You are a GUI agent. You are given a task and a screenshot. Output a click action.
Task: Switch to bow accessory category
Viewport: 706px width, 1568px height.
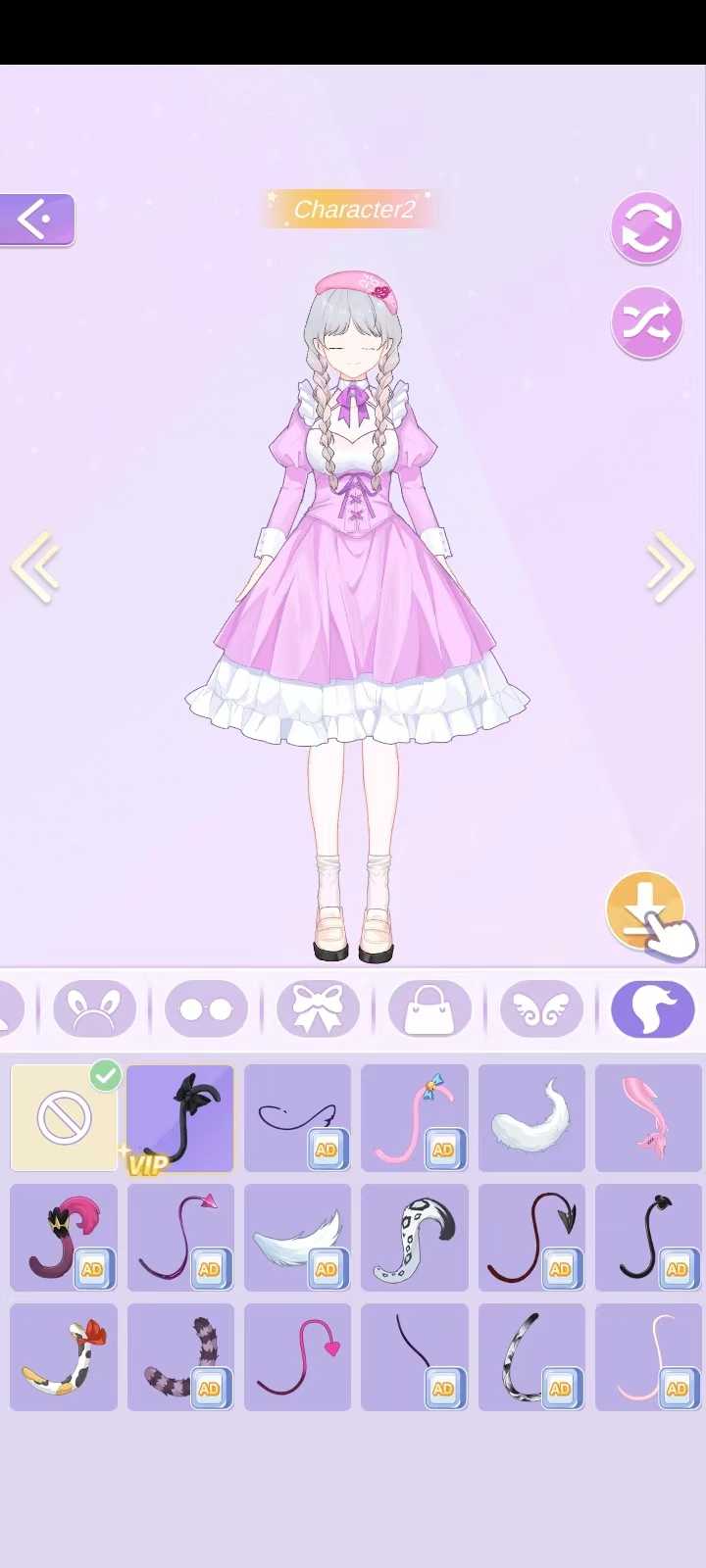318,1008
